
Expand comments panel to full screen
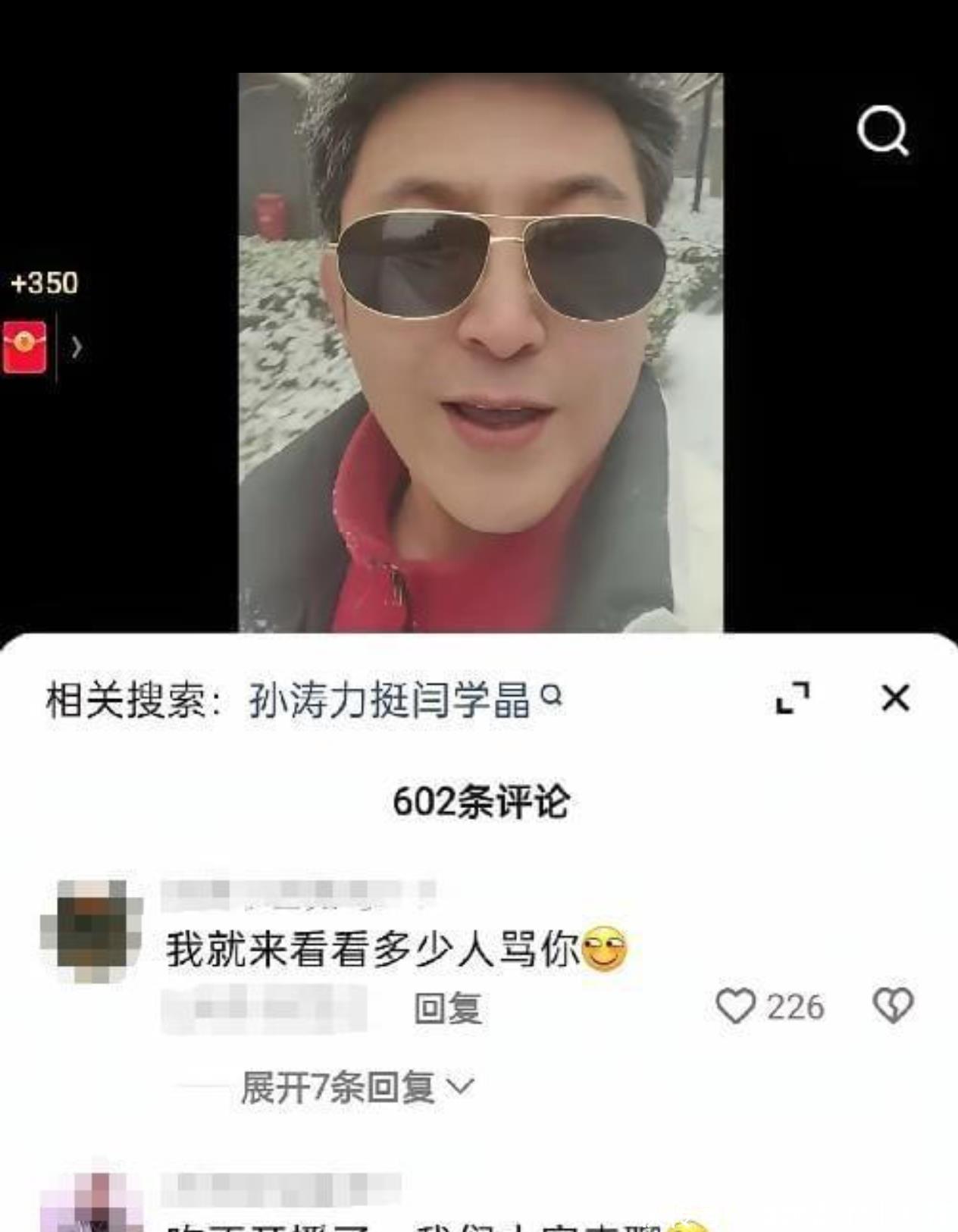coord(793,698)
